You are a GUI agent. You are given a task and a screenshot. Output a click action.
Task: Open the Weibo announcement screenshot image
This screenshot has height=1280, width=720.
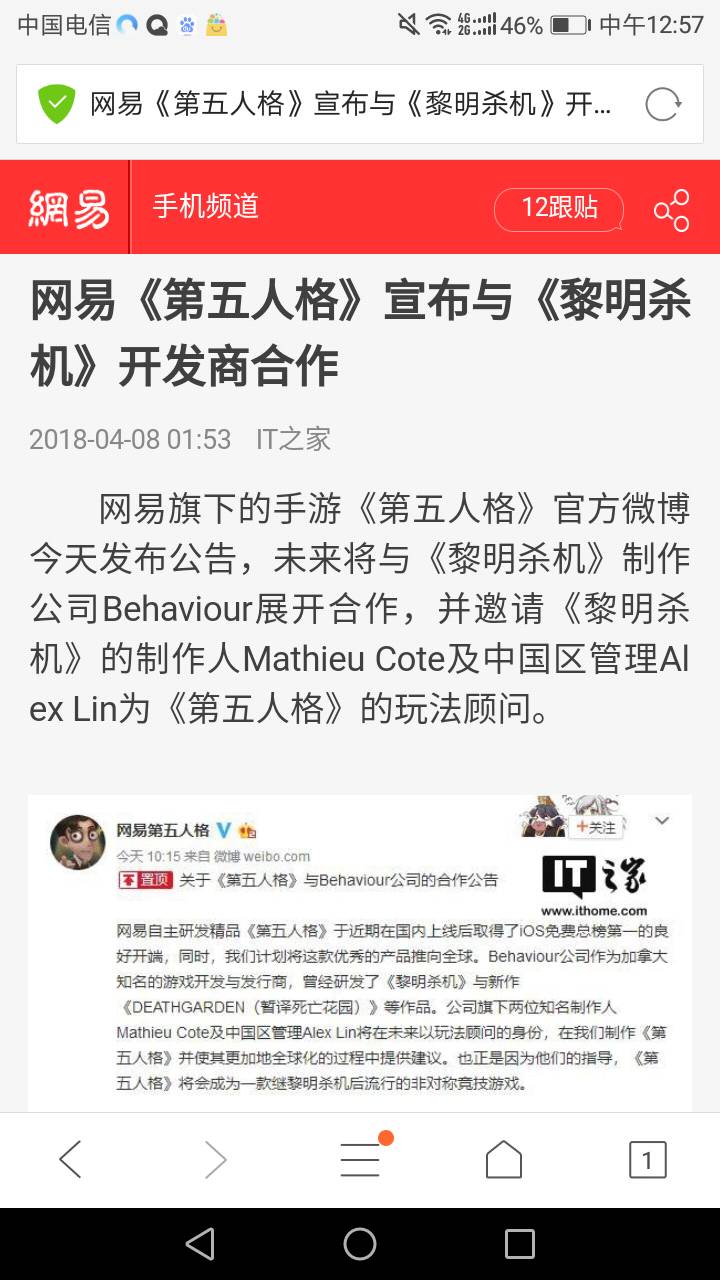pos(360,950)
